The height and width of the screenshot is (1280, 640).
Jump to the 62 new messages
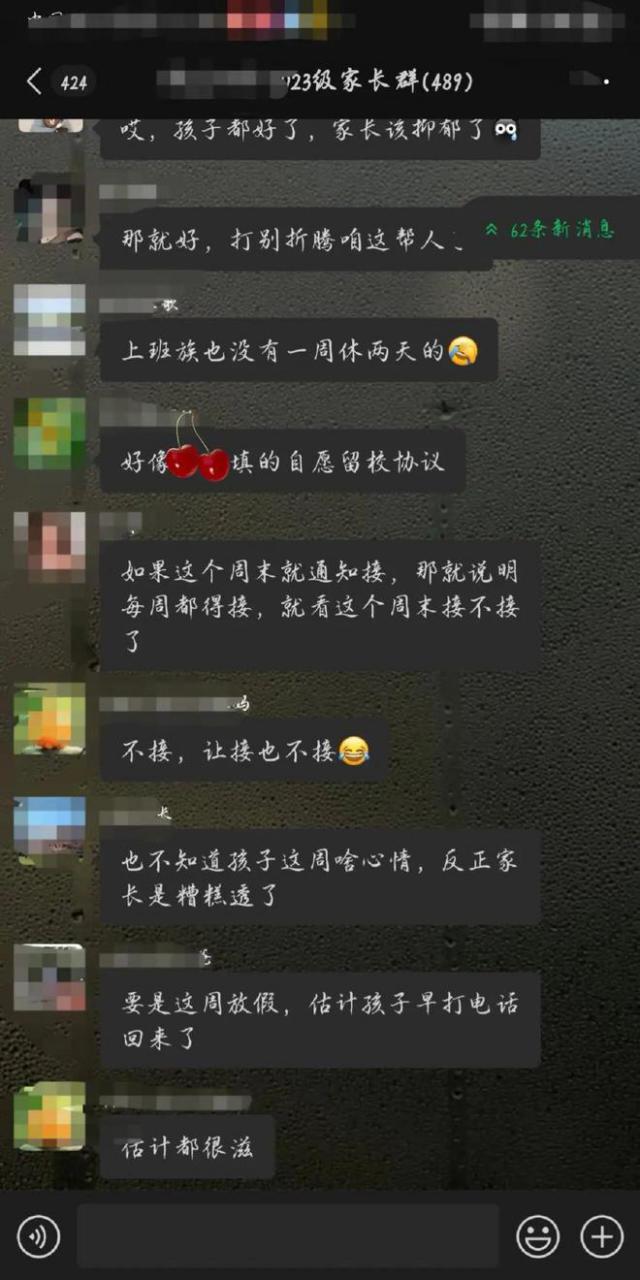(551, 229)
